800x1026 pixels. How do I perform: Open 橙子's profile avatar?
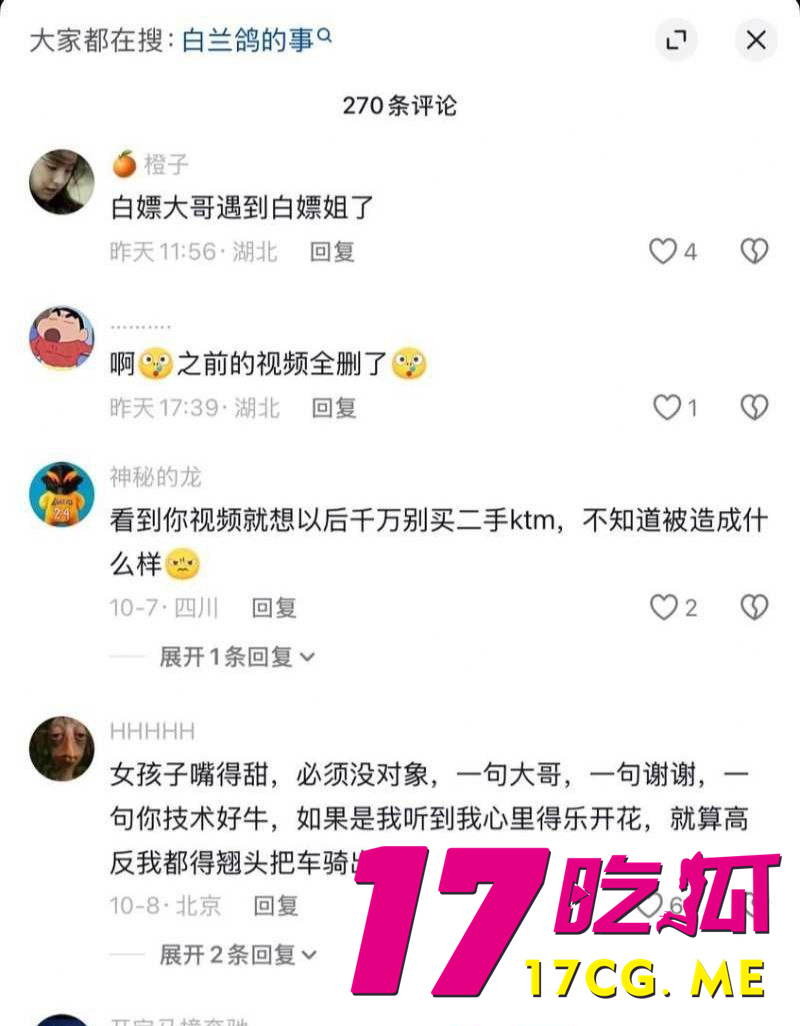(x=62, y=182)
